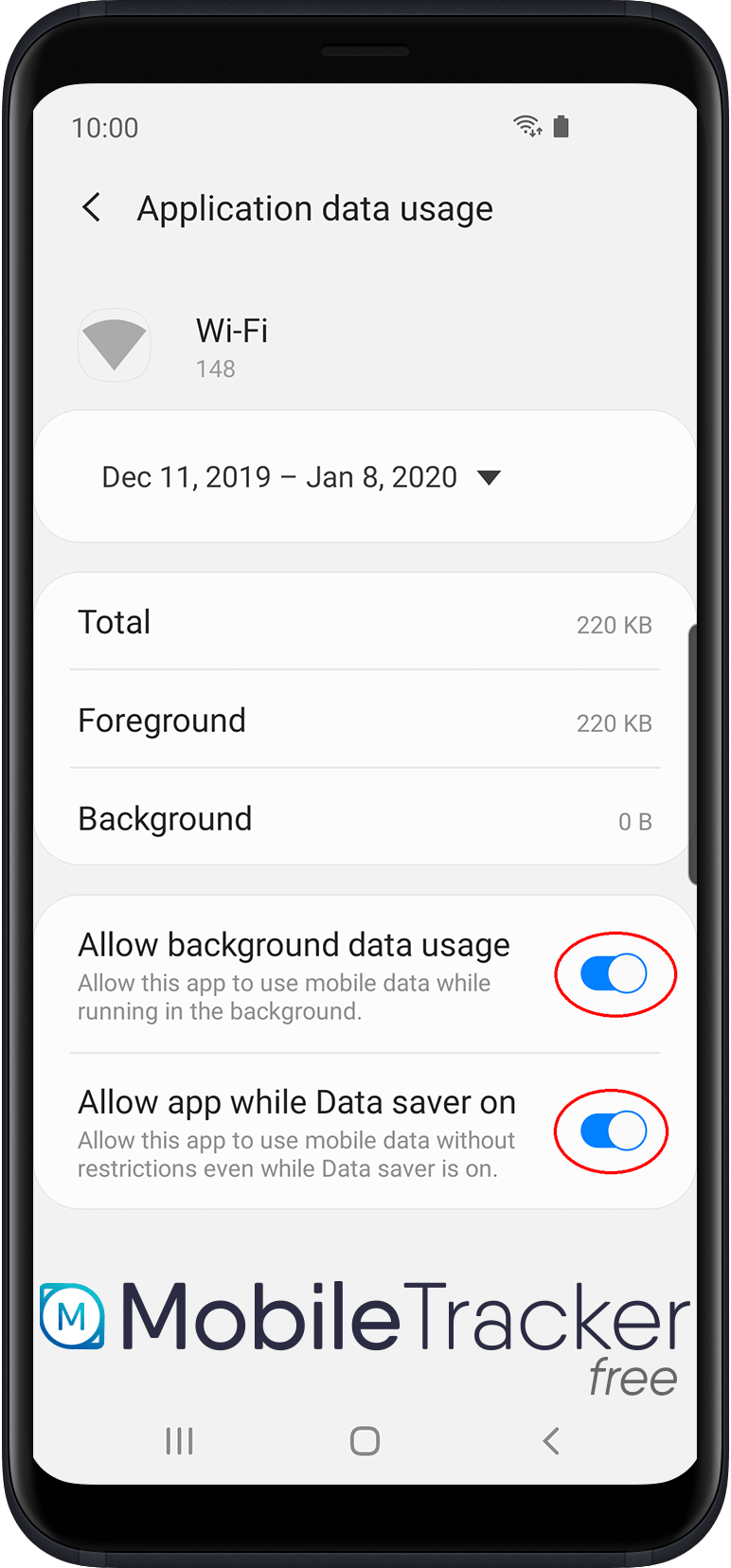Screen dimensions: 731x1568
Task: Open recent apps in navigation bar
Action: pos(179,1441)
